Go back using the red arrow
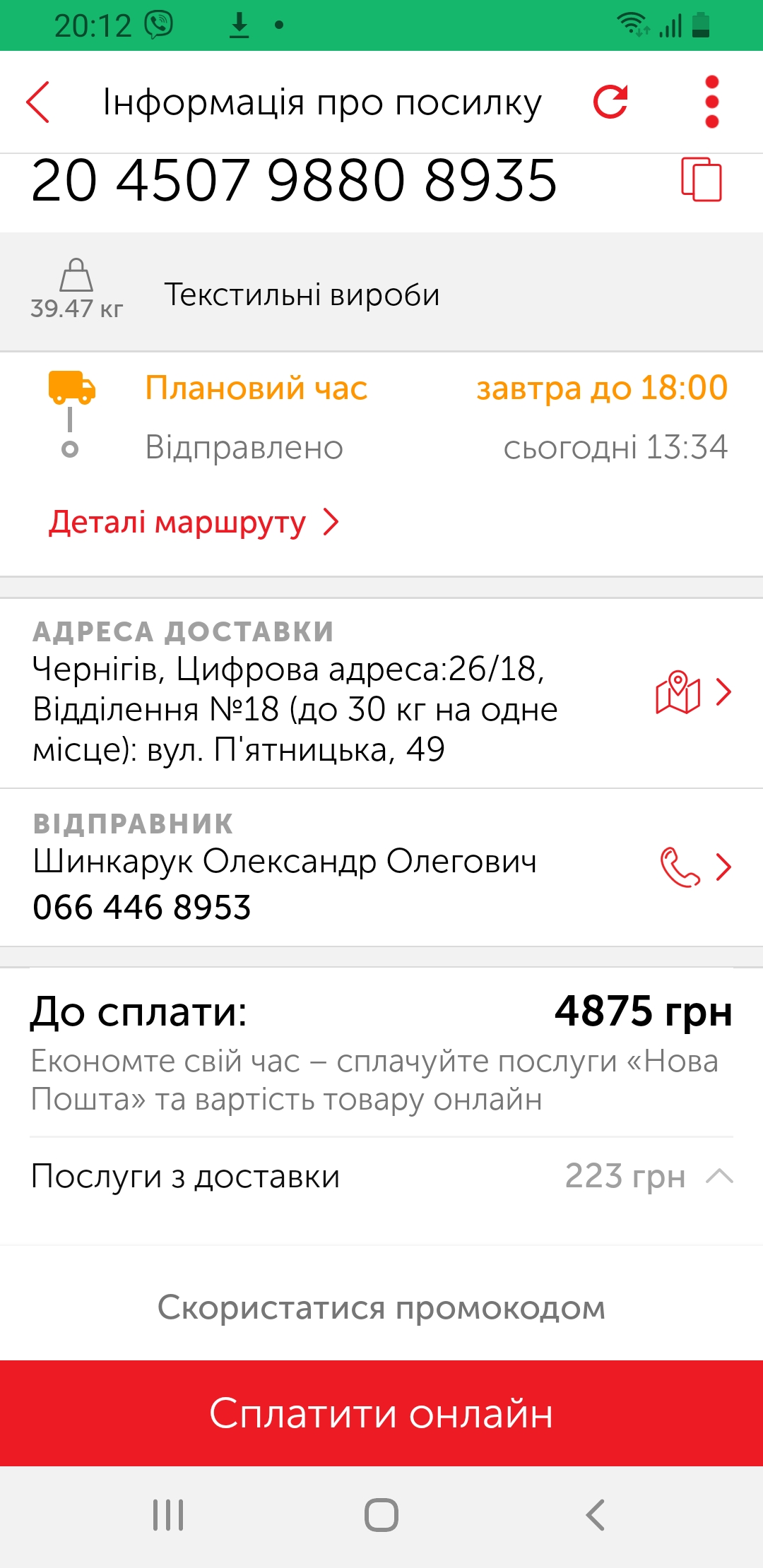This screenshot has width=763, height=1568. pyautogui.click(x=38, y=102)
